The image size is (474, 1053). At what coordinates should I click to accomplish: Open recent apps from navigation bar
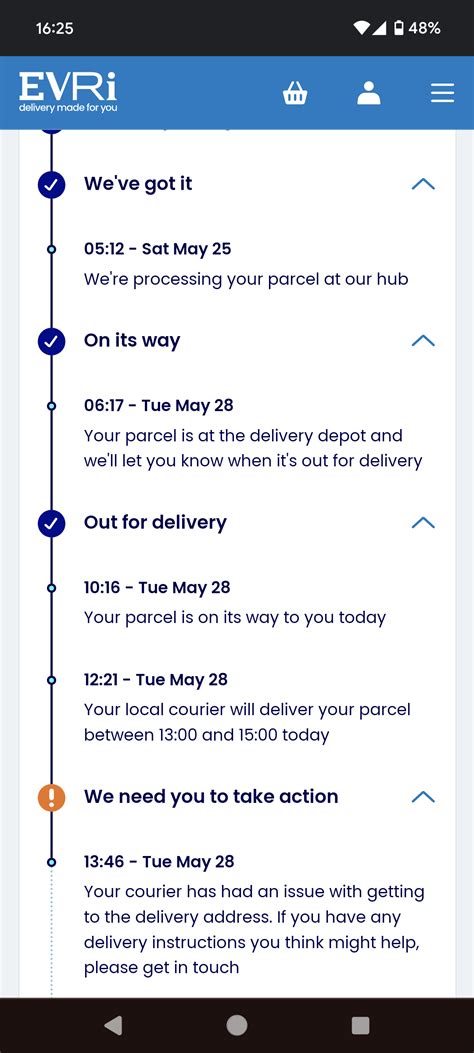click(361, 1025)
